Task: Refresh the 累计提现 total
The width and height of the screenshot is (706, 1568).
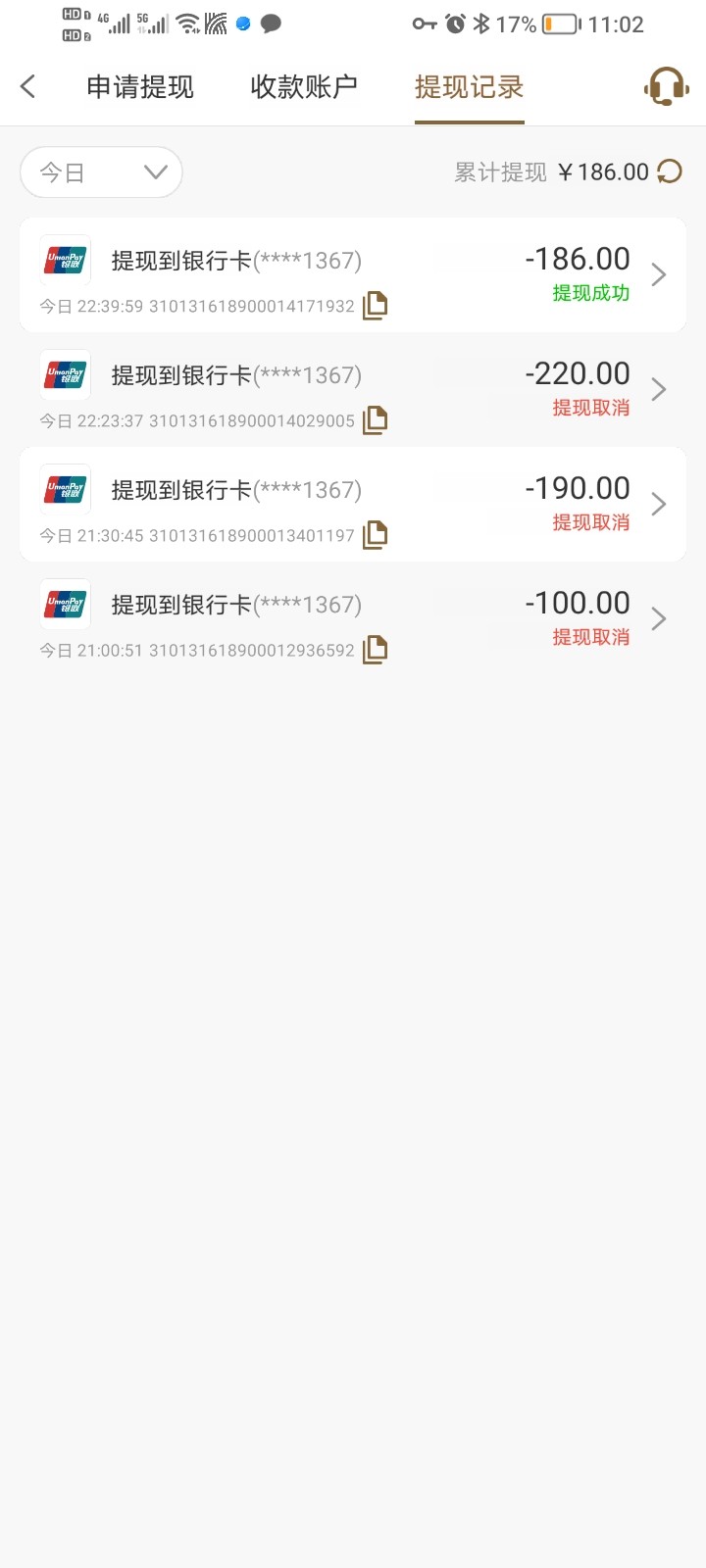Action: 670,172
